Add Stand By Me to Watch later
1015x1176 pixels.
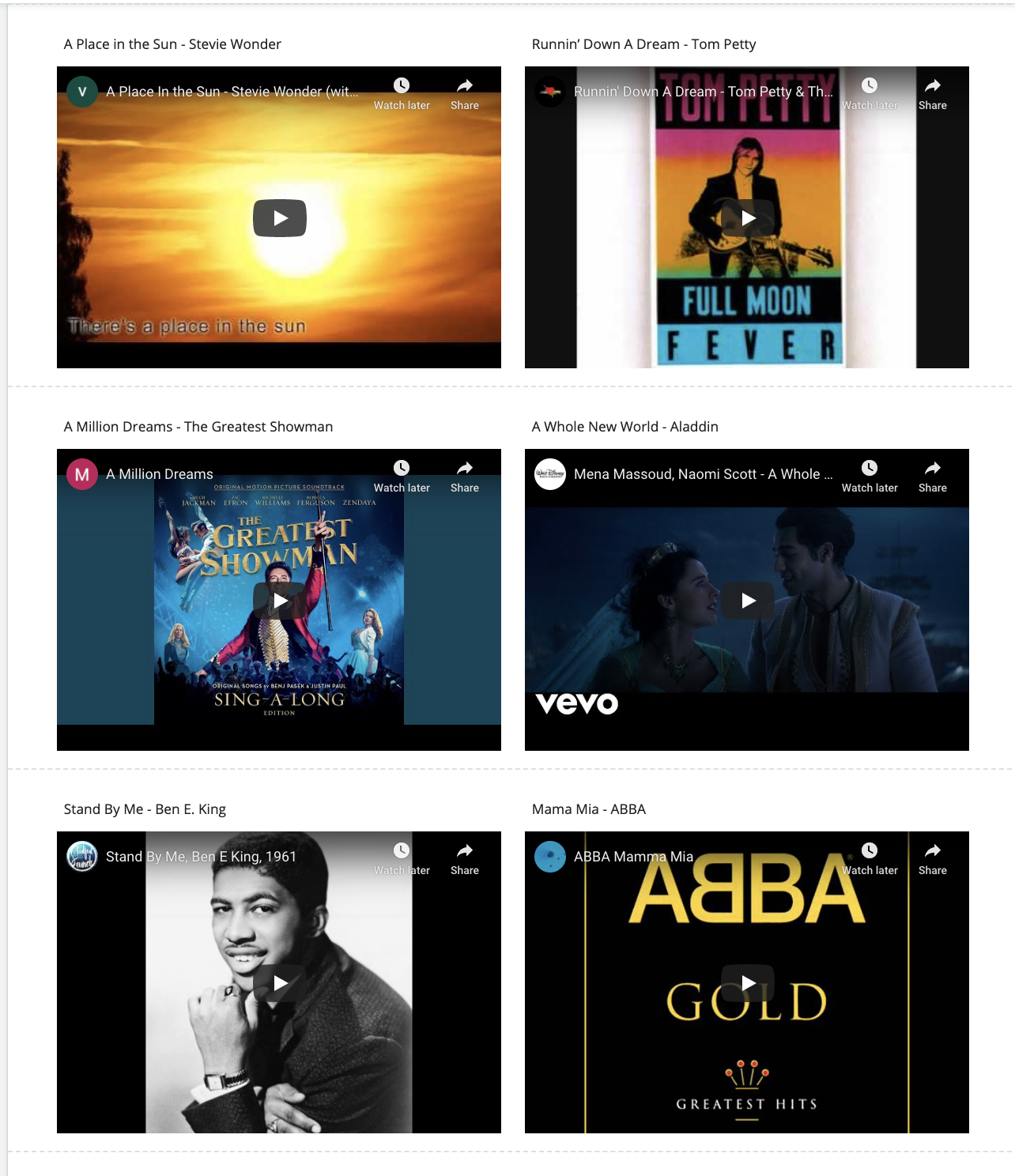[402, 858]
